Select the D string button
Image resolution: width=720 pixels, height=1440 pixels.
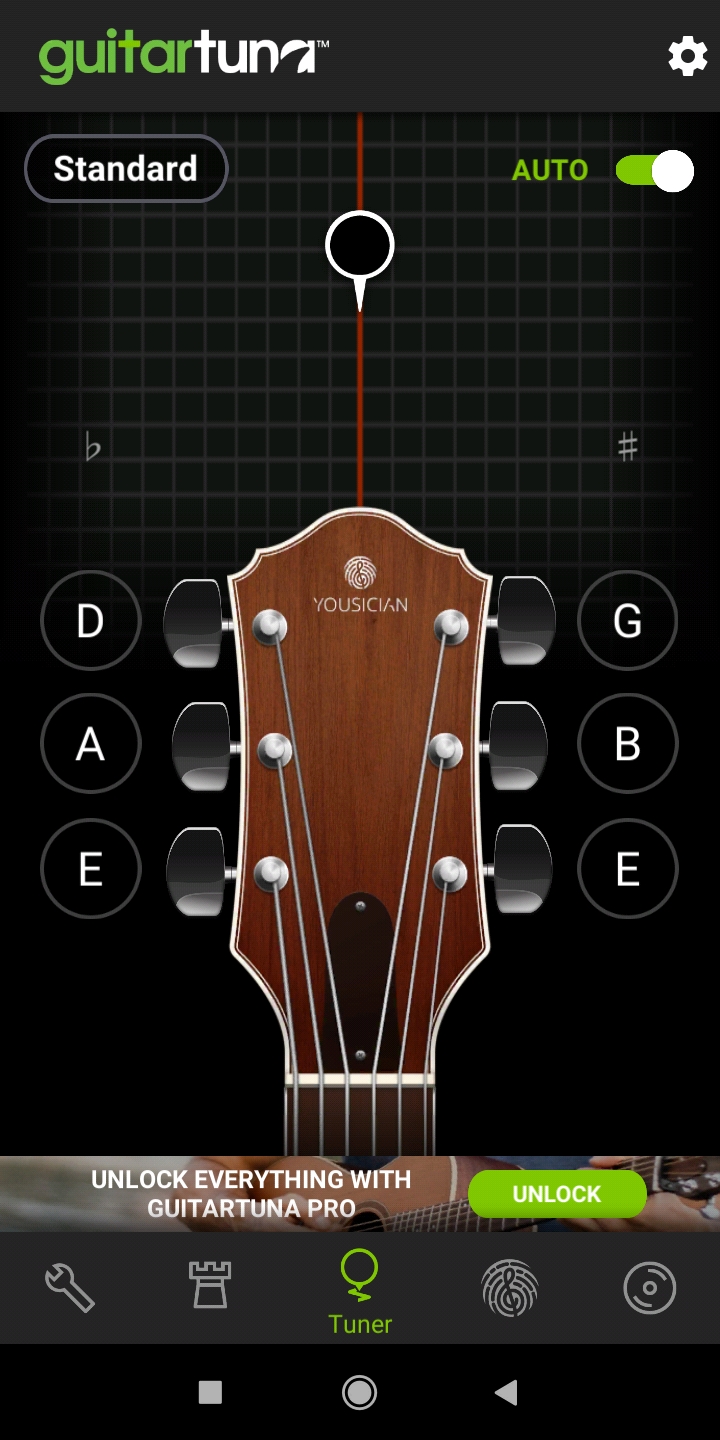(91, 621)
